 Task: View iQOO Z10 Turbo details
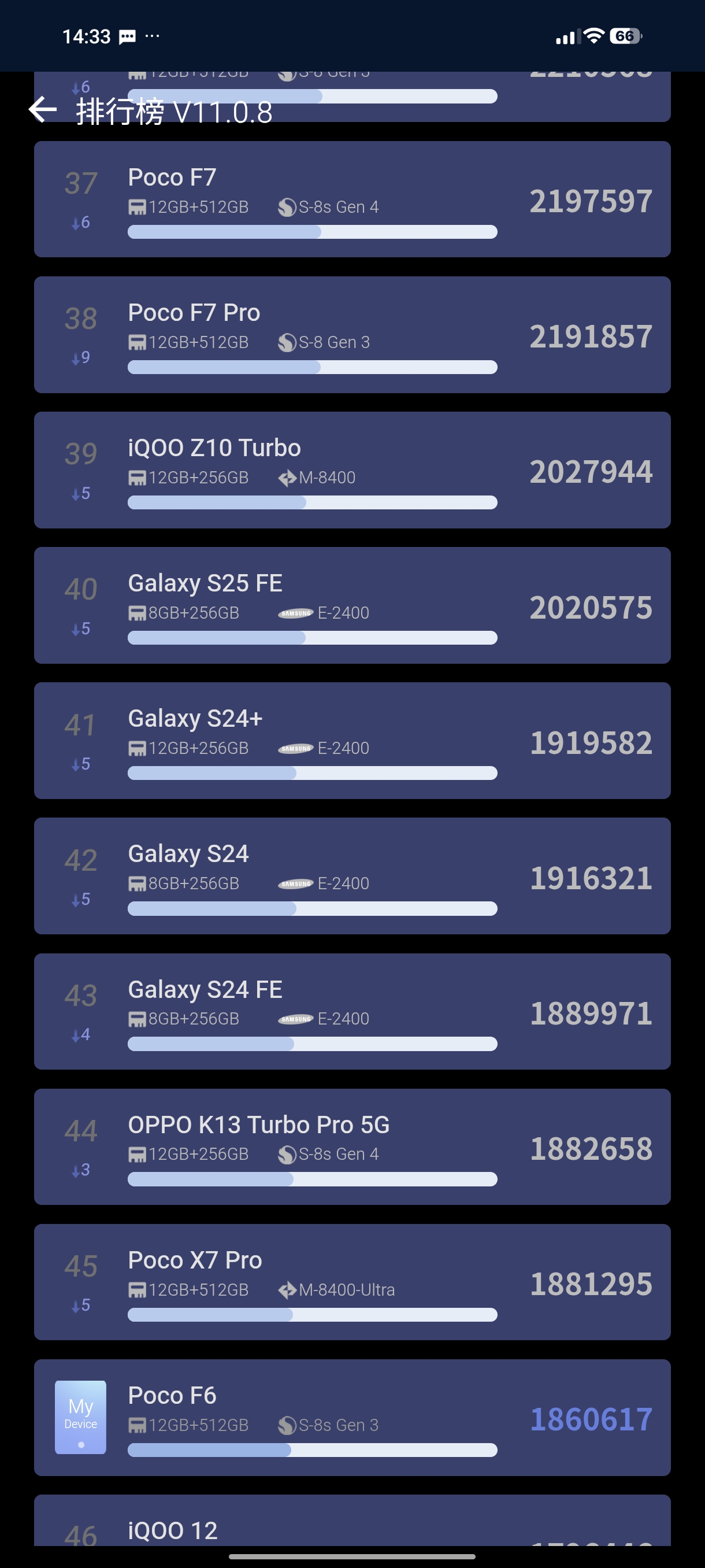(x=352, y=469)
